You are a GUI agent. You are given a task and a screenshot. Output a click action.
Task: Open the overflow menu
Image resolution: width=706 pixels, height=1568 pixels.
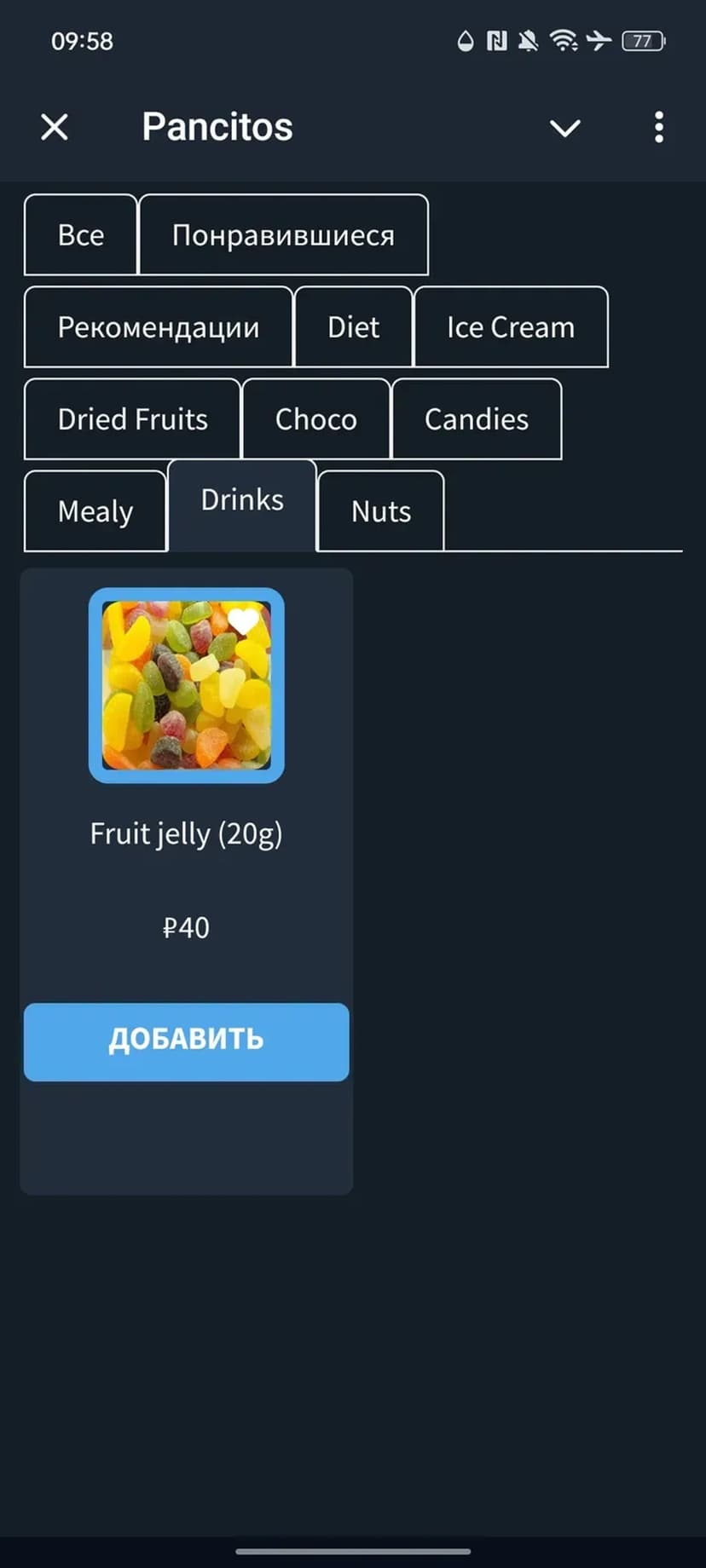pos(658,128)
